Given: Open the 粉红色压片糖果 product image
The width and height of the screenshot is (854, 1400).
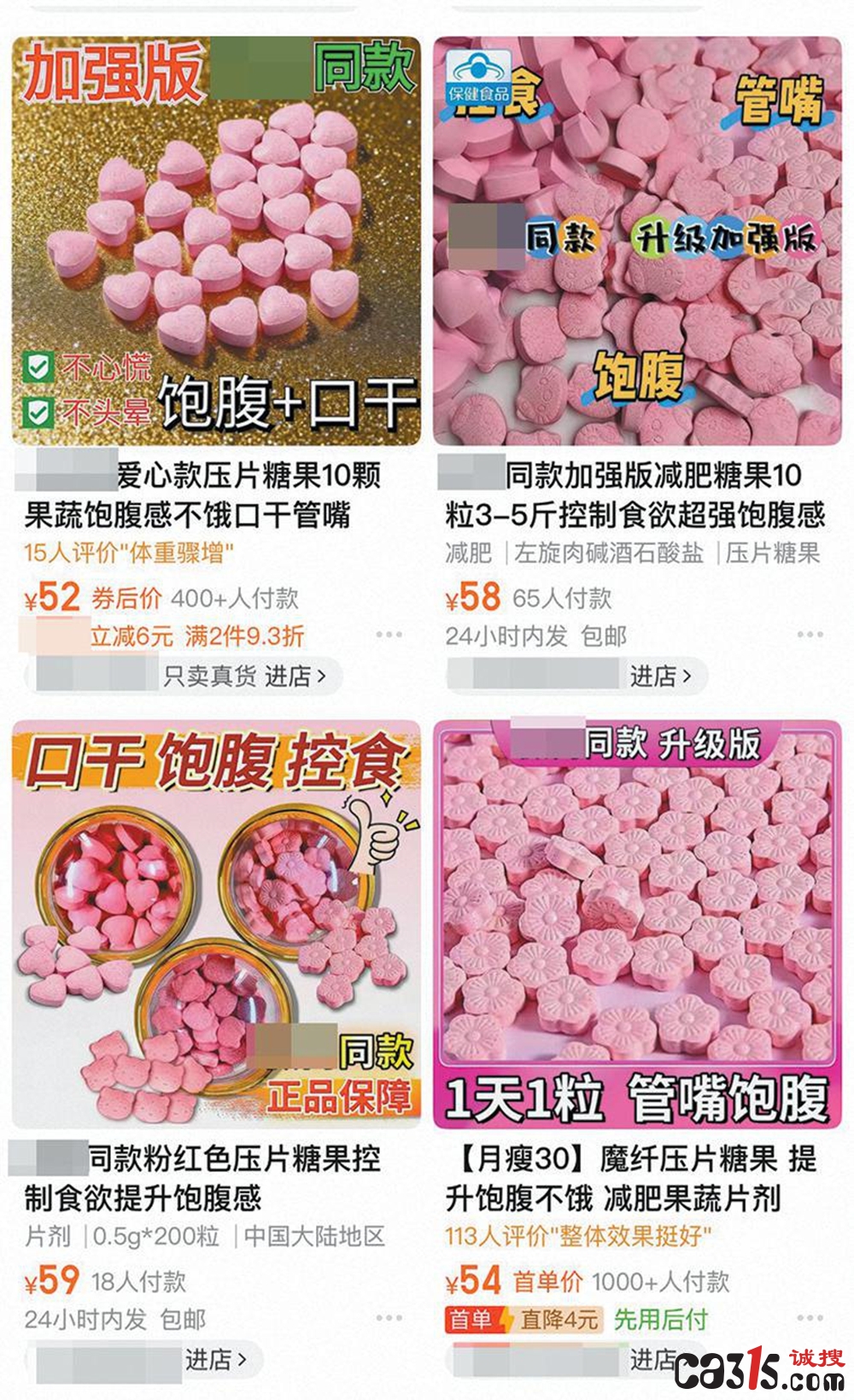Looking at the screenshot, I should (x=217, y=924).
